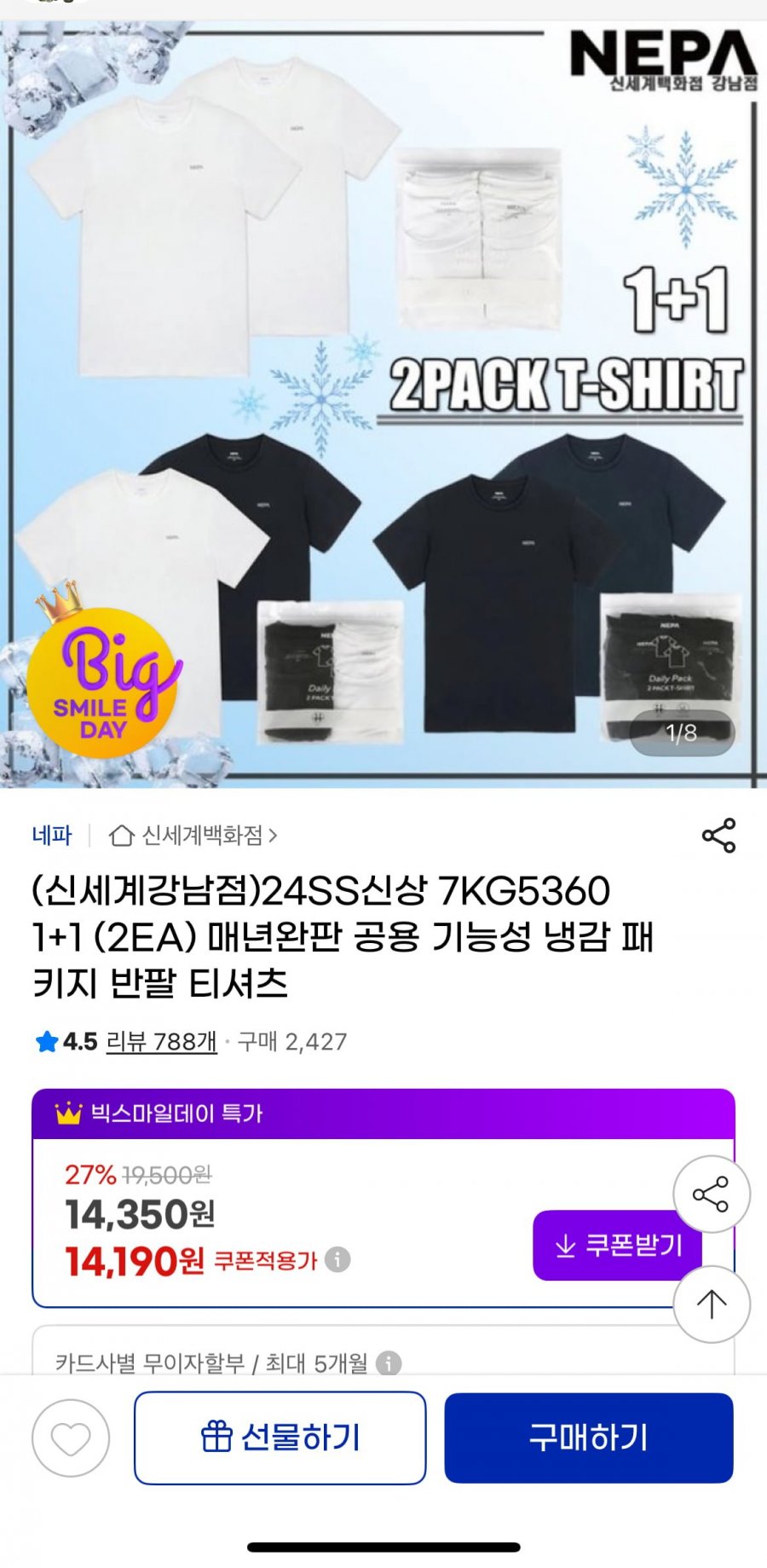Open the 신세계백화점 store page
Viewport: 767px width, 1568px height.
tap(194, 836)
